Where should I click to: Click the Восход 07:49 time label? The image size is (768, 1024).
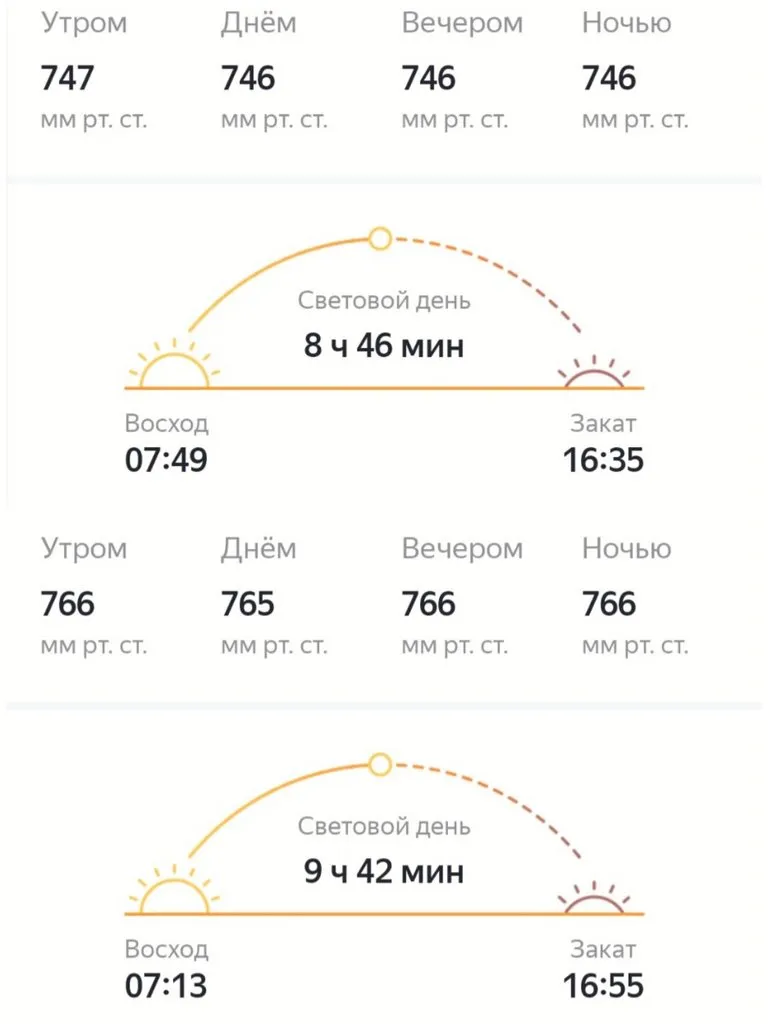(x=165, y=461)
